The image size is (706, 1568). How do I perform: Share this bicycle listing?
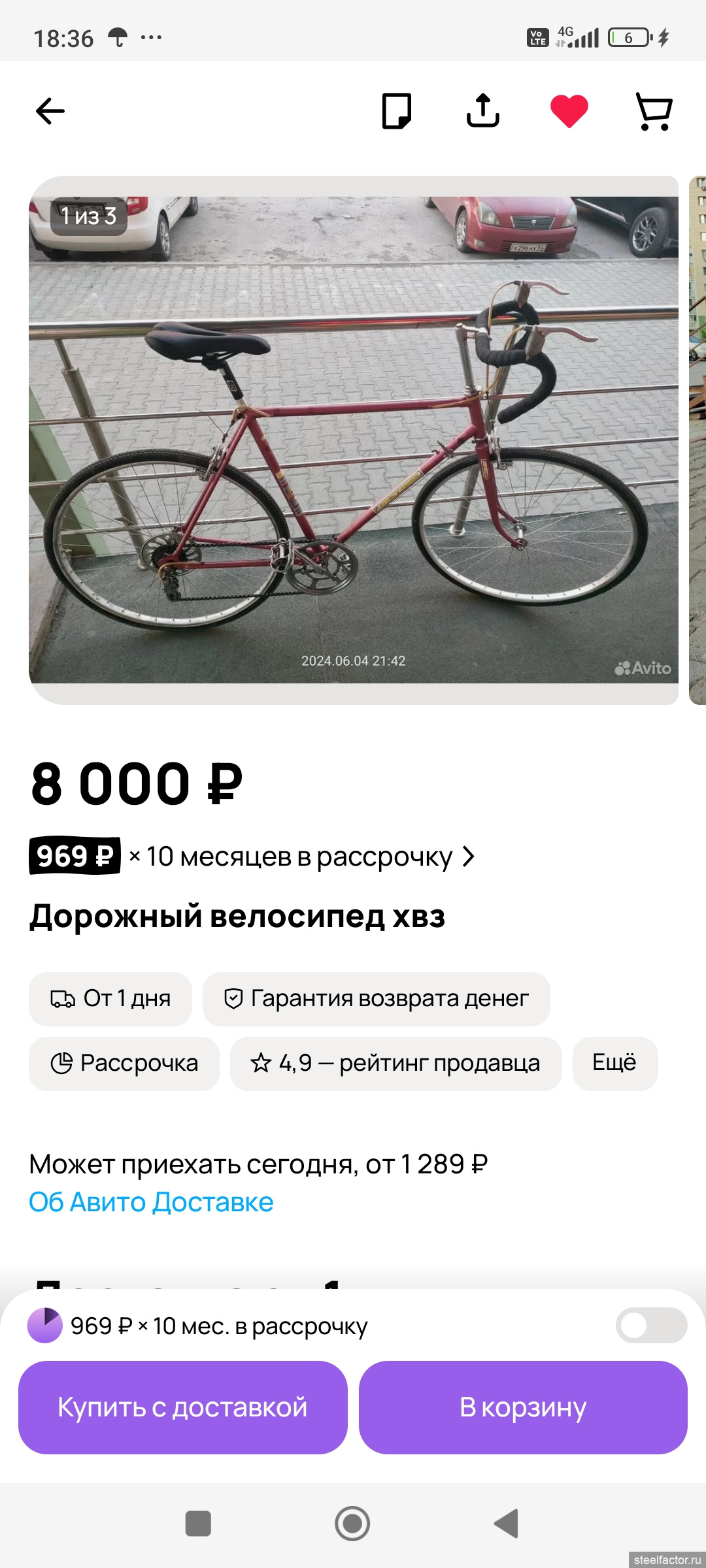(x=482, y=111)
